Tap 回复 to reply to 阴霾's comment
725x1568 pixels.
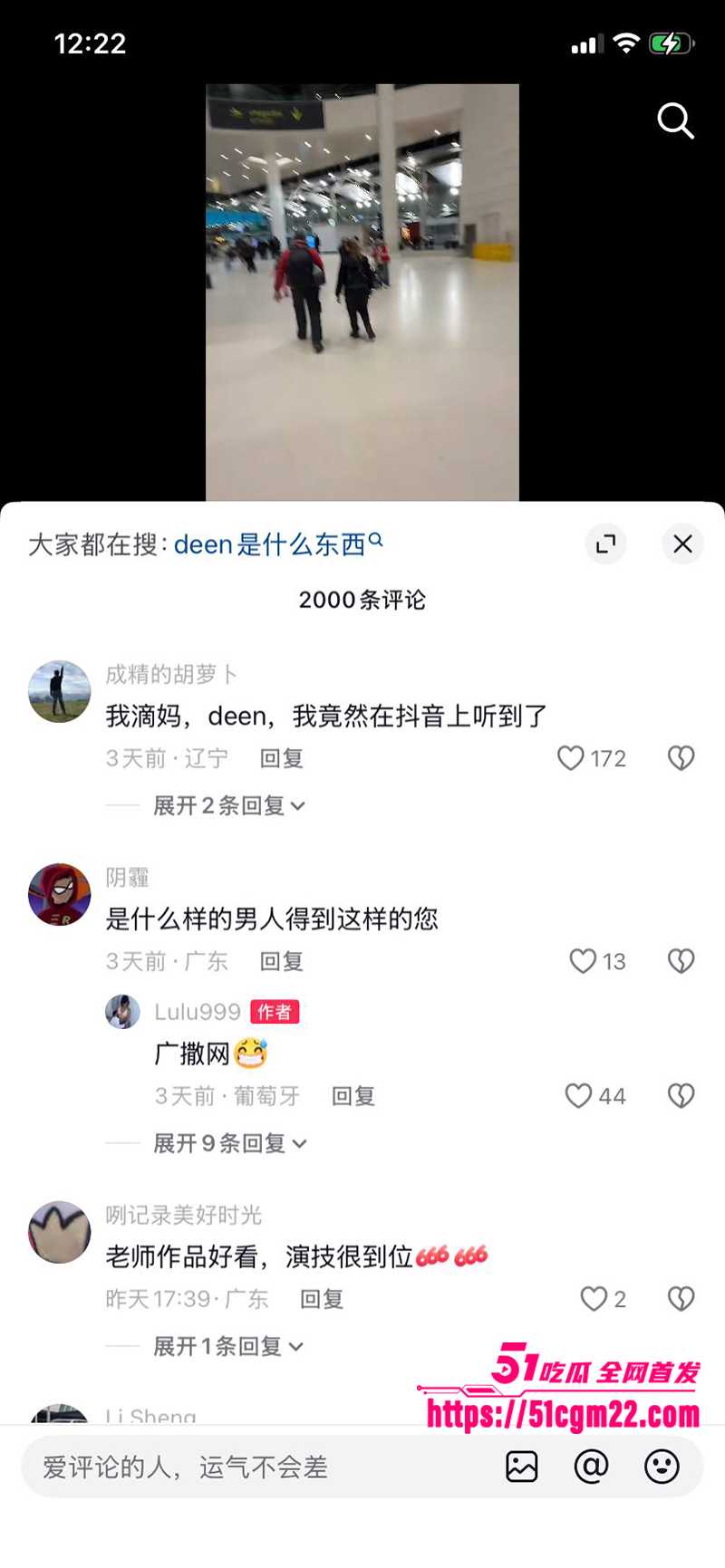[281, 961]
